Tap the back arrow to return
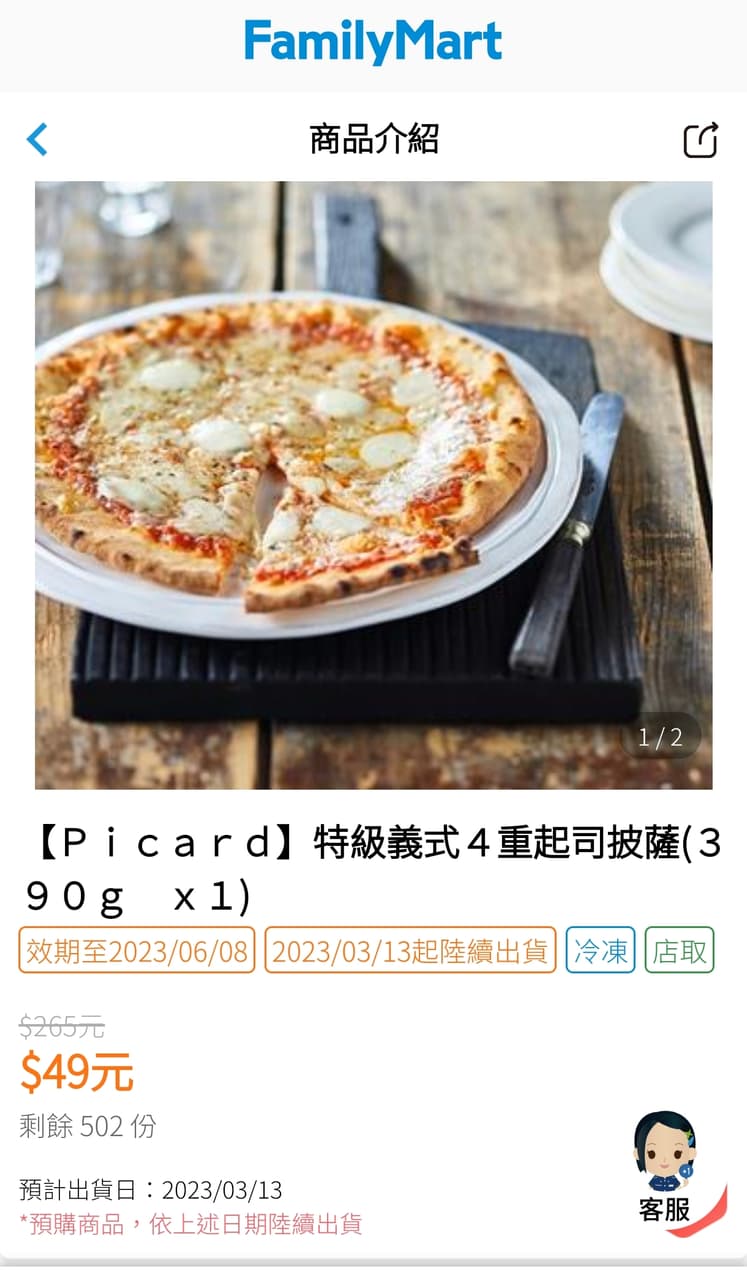747x1280 pixels. click(x=37, y=140)
